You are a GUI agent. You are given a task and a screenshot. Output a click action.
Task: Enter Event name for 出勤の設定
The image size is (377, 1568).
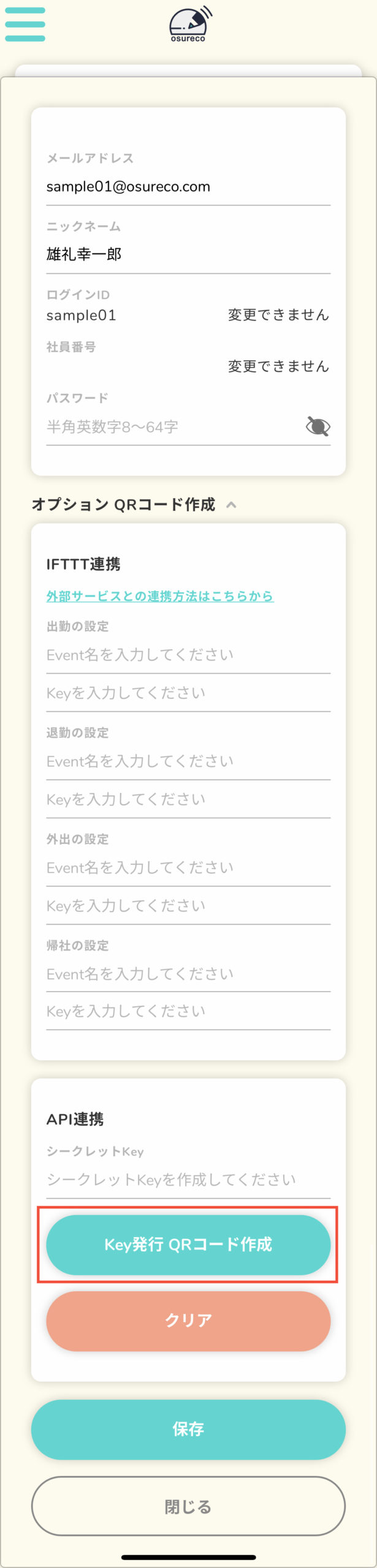(x=188, y=655)
